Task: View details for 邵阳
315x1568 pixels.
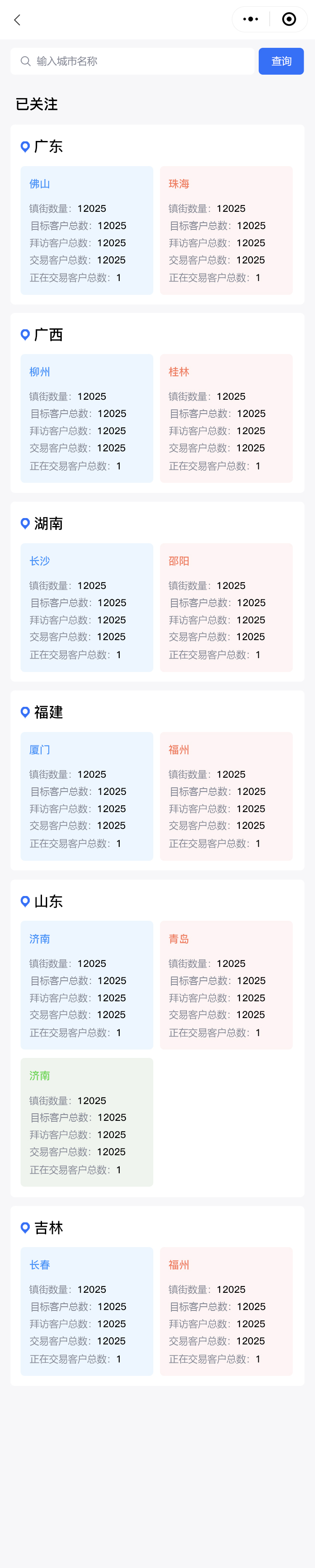Action: pyautogui.click(x=226, y=607)
